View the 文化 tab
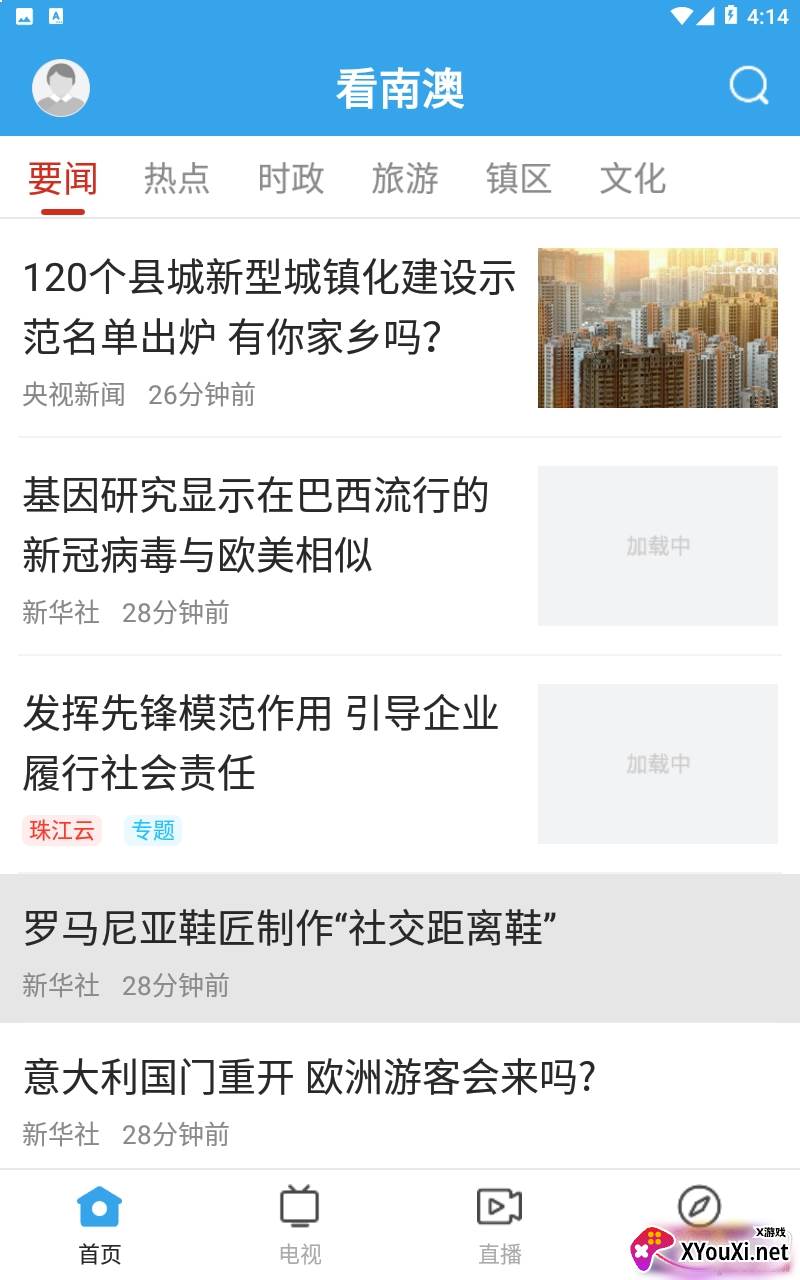Viewport: 800px width, 1280px height. [x=633, y=179]
